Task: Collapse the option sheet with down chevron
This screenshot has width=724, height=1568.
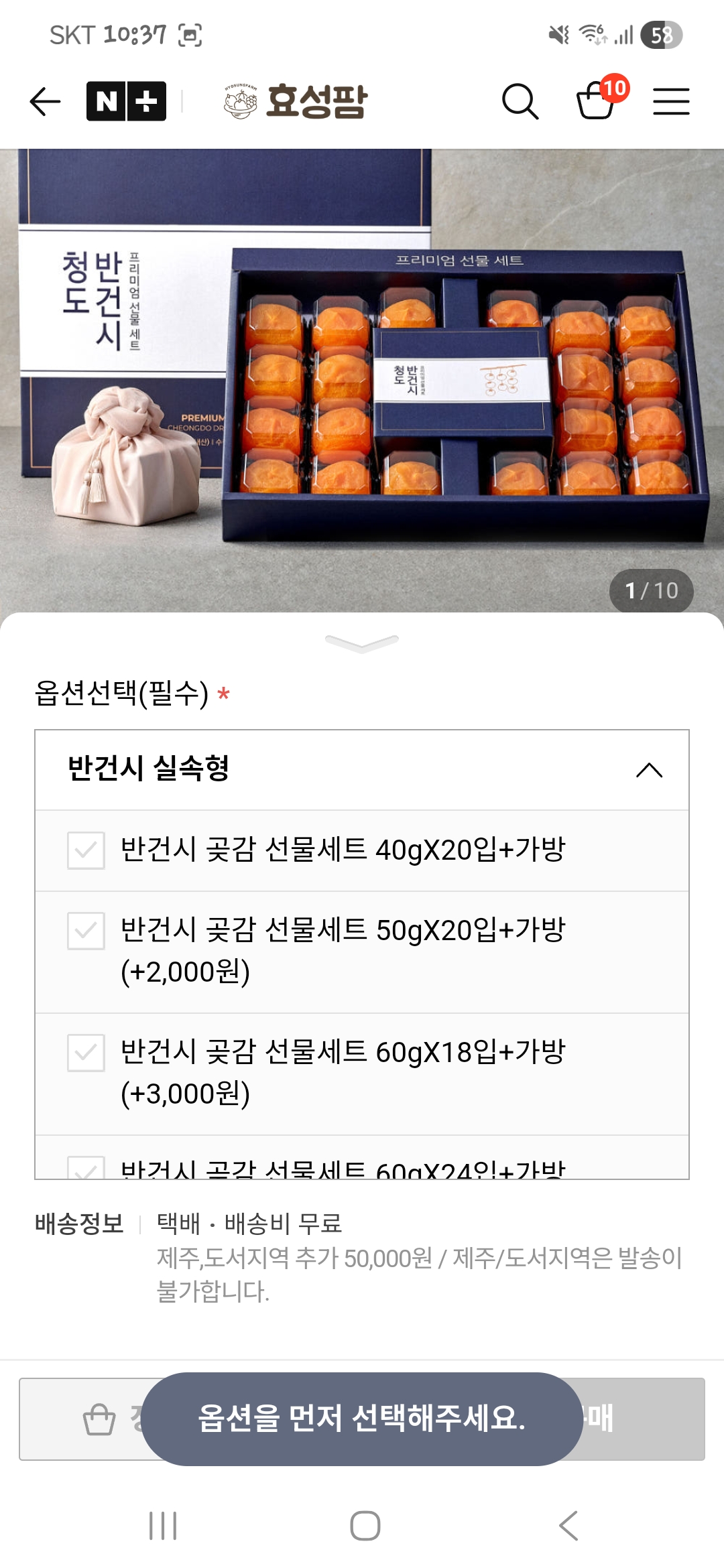Action: coord(362,643)
